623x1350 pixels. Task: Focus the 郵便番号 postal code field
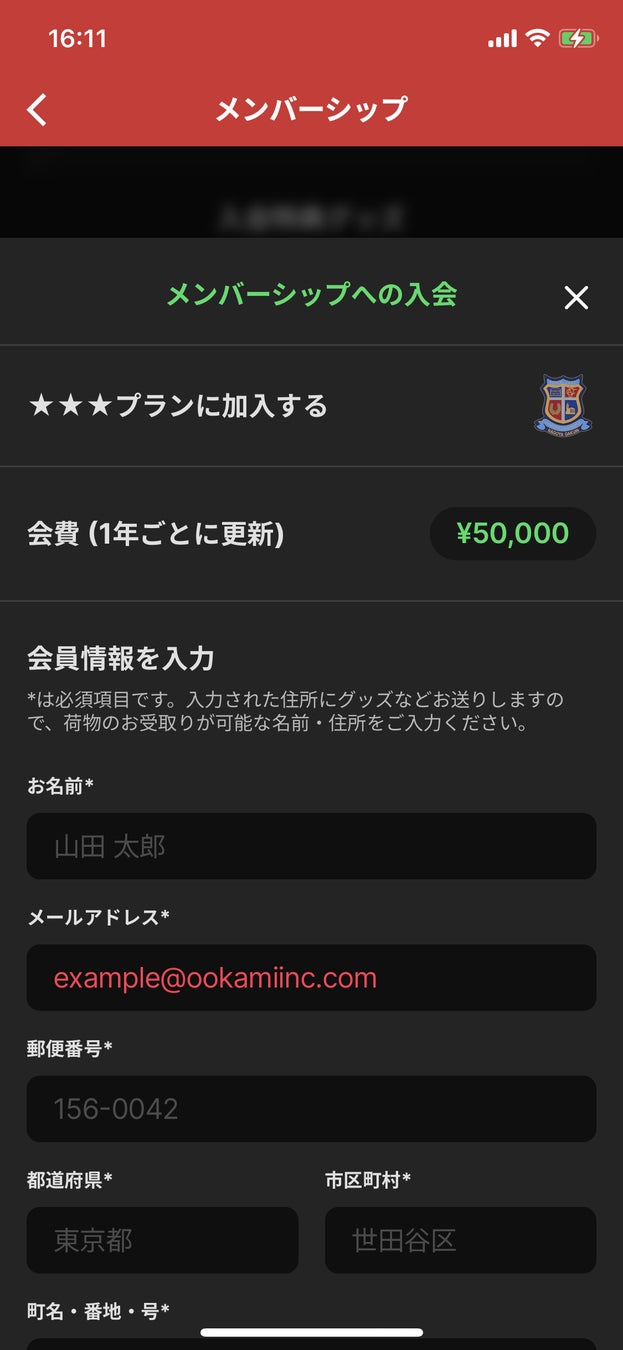click(x=311, y=1108)
